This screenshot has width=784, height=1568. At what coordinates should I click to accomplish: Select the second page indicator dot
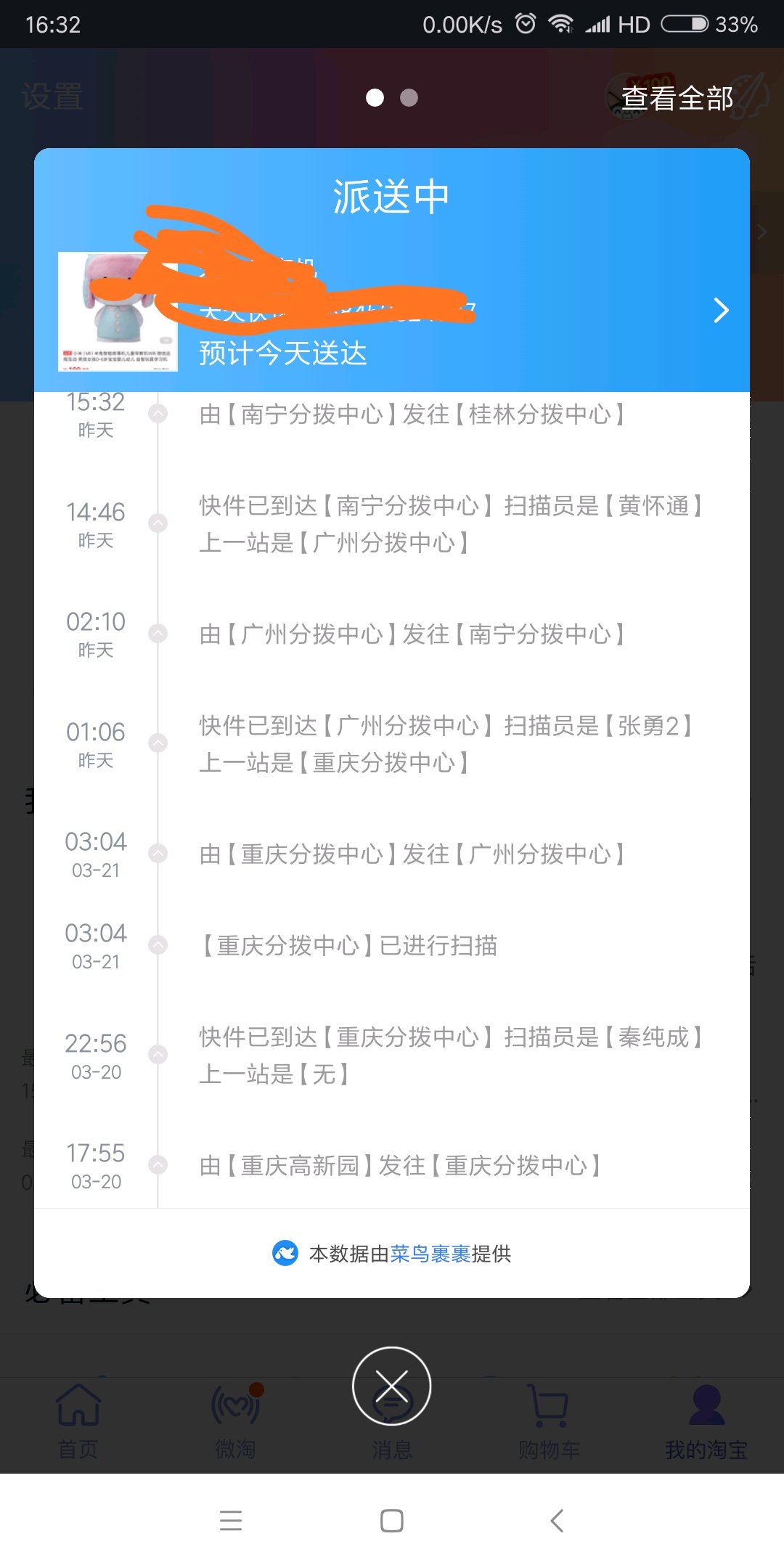409,98
